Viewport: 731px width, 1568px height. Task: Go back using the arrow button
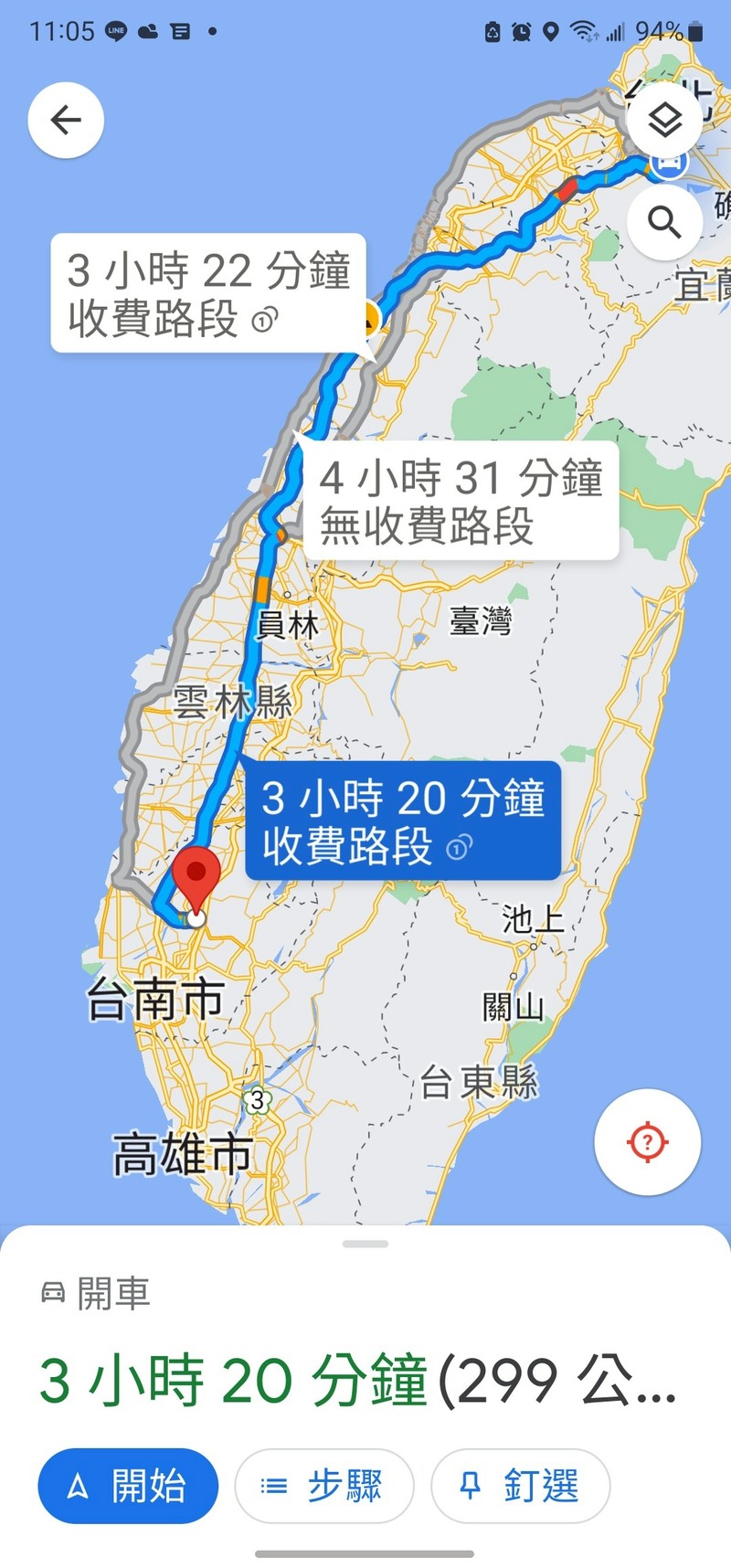(x=66, y=120)
